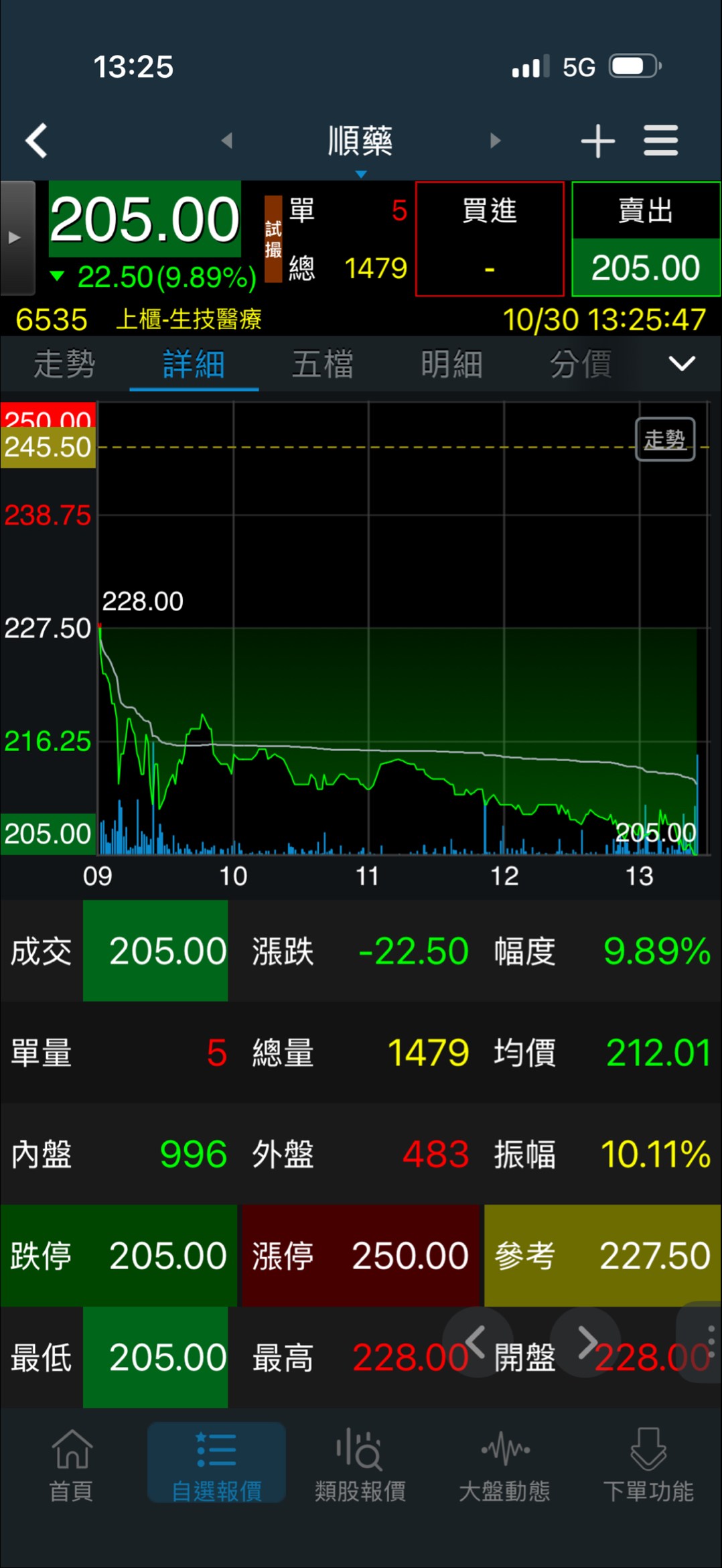Switch to the 分價 tab

point(581,365)
